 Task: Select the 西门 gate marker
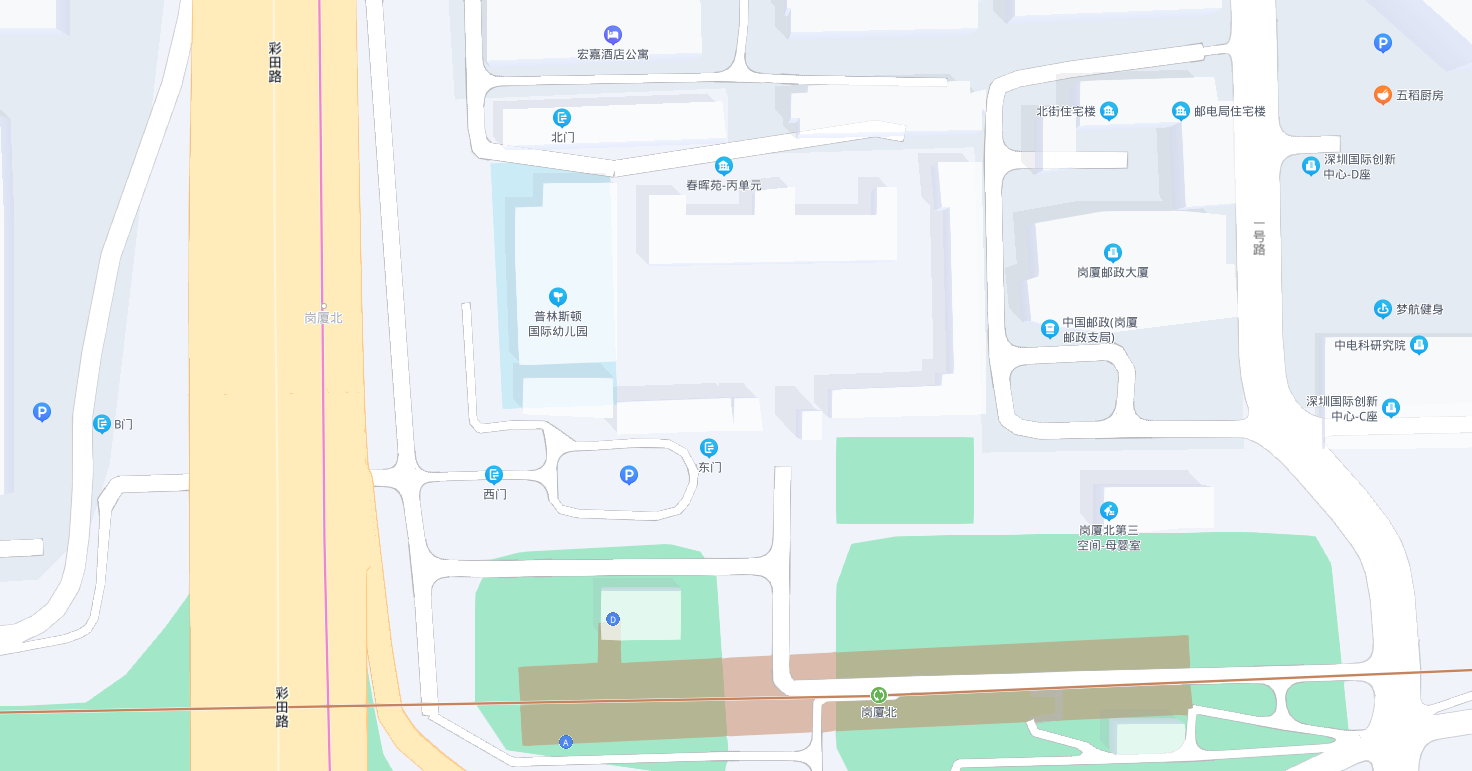tap(494, 474)
